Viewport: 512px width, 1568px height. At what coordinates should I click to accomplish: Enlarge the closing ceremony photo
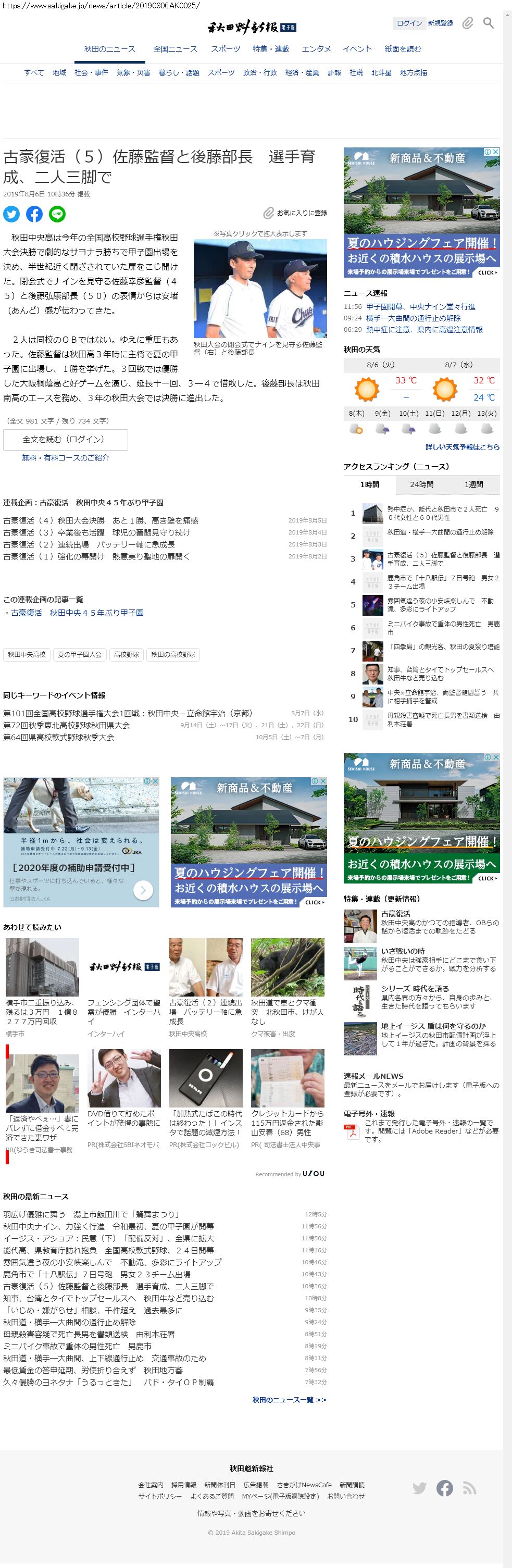pyautogui.click(x=260, y=288)
